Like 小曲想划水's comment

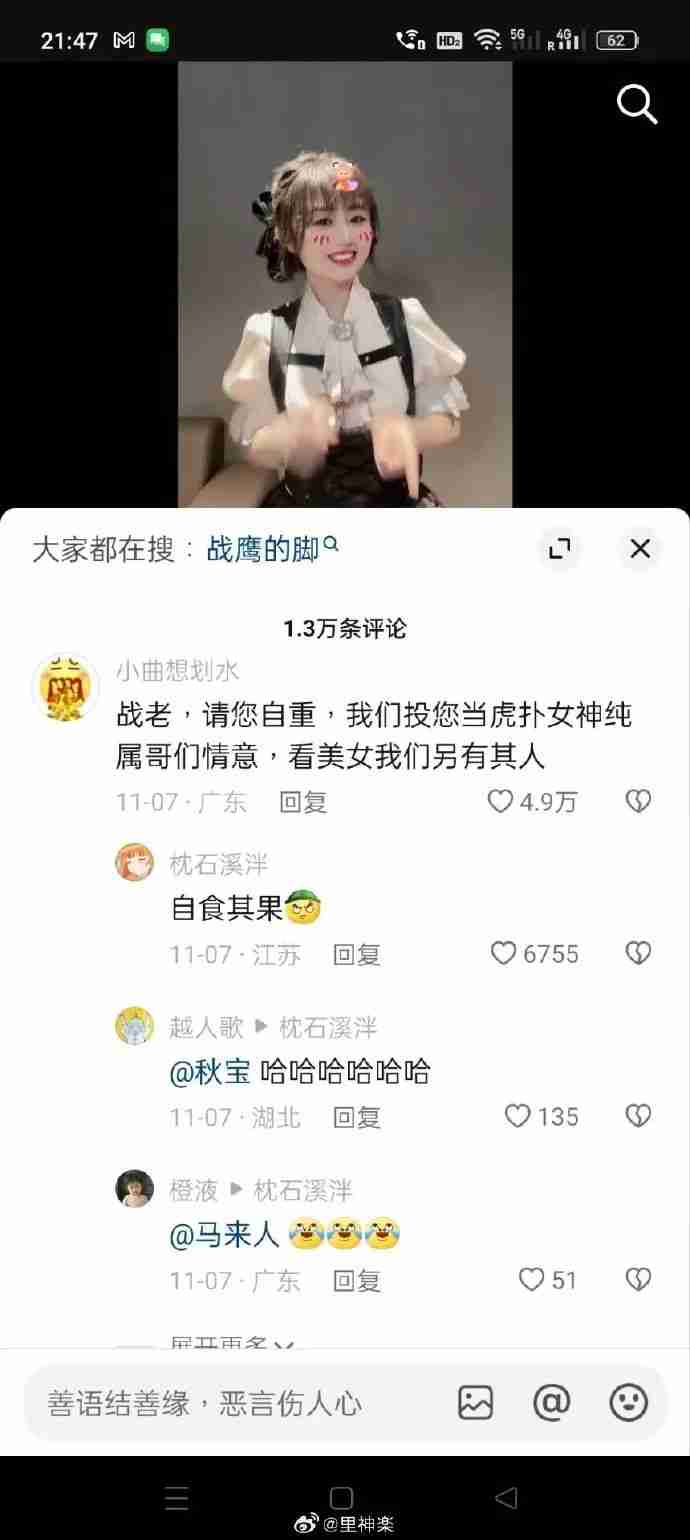[501, 801]
